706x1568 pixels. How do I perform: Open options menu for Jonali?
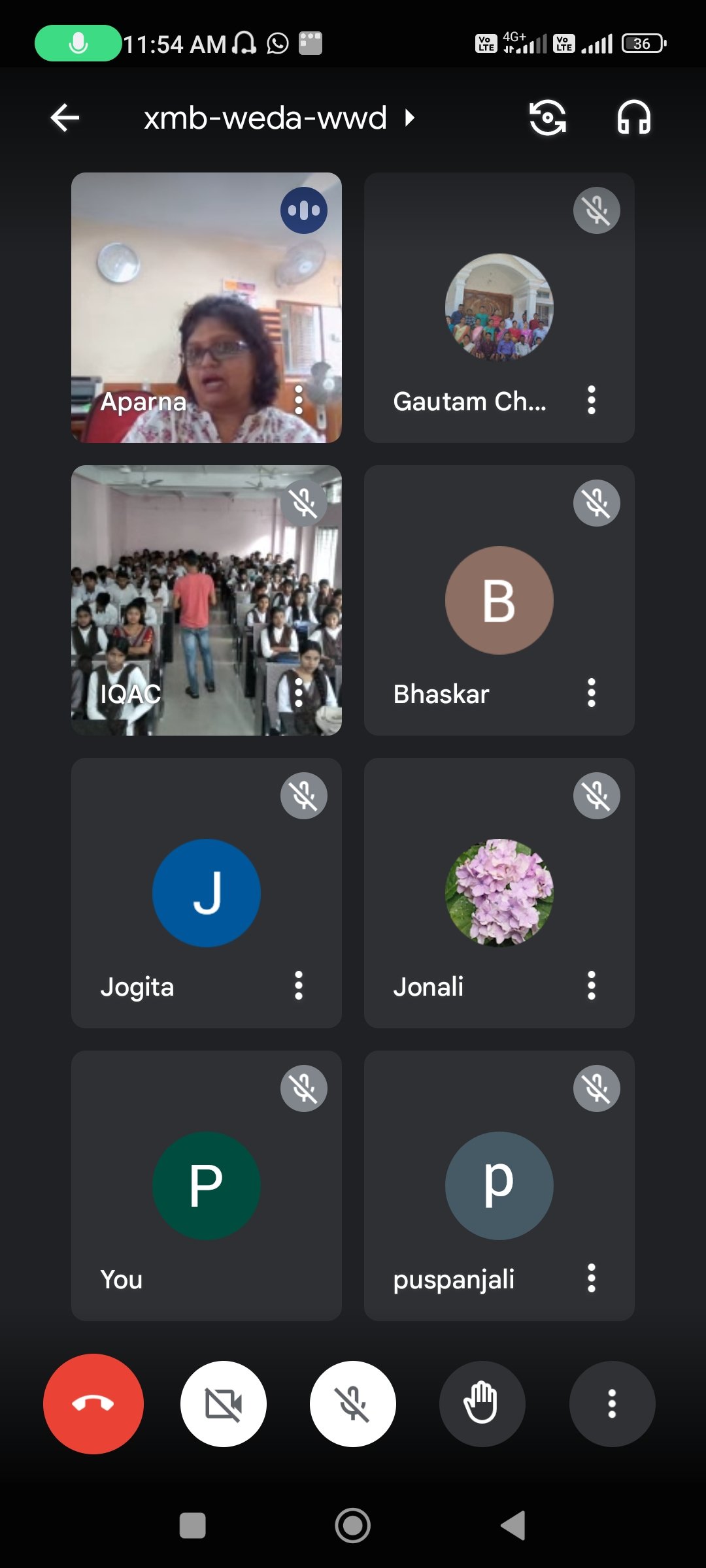click(591, 985)
